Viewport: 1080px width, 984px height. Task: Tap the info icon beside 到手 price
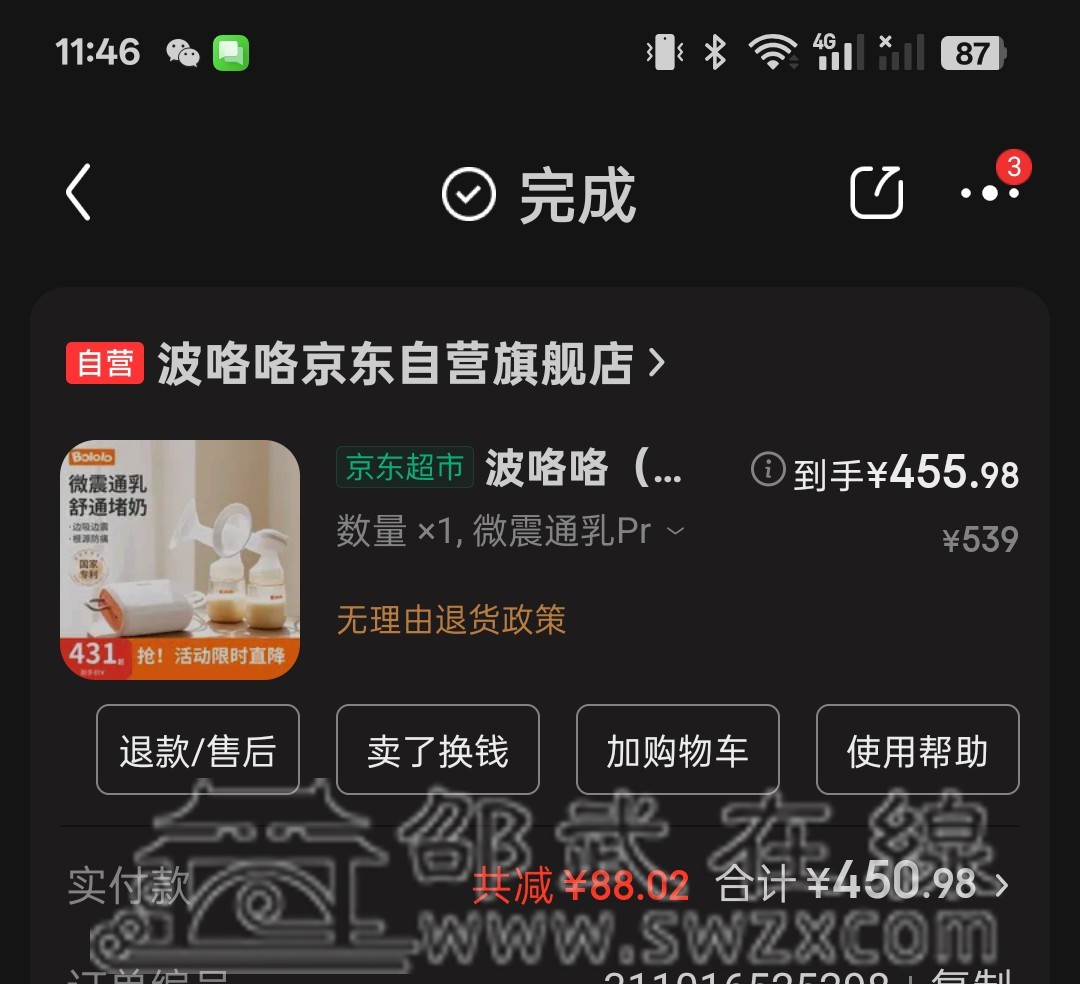point(767,468)
